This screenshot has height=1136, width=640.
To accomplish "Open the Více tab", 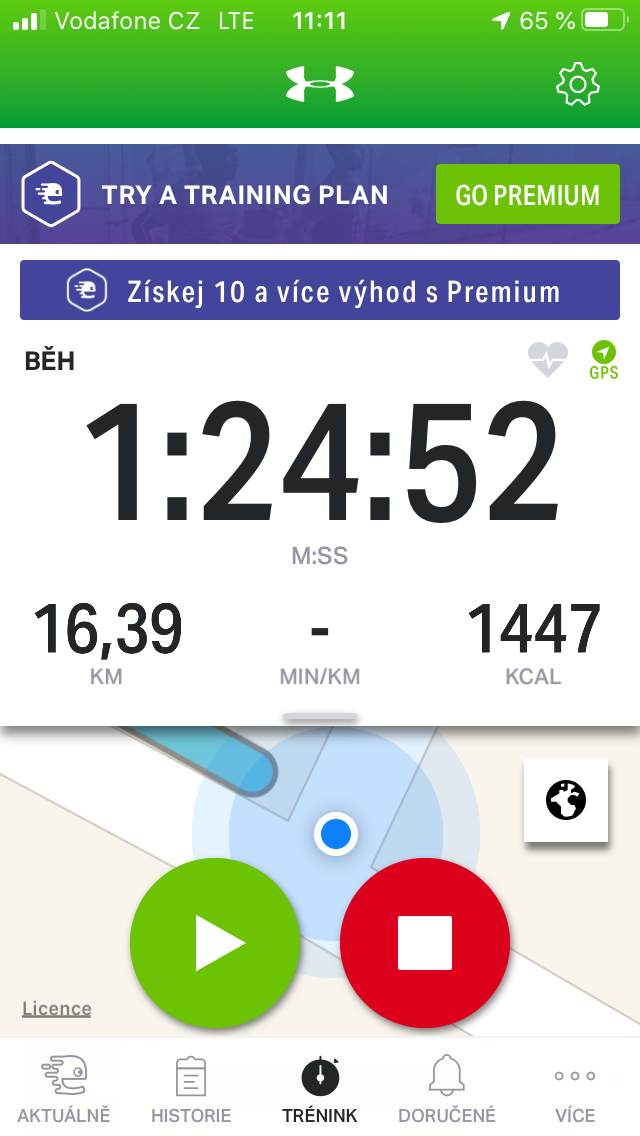I will (x=575, y=1089).
